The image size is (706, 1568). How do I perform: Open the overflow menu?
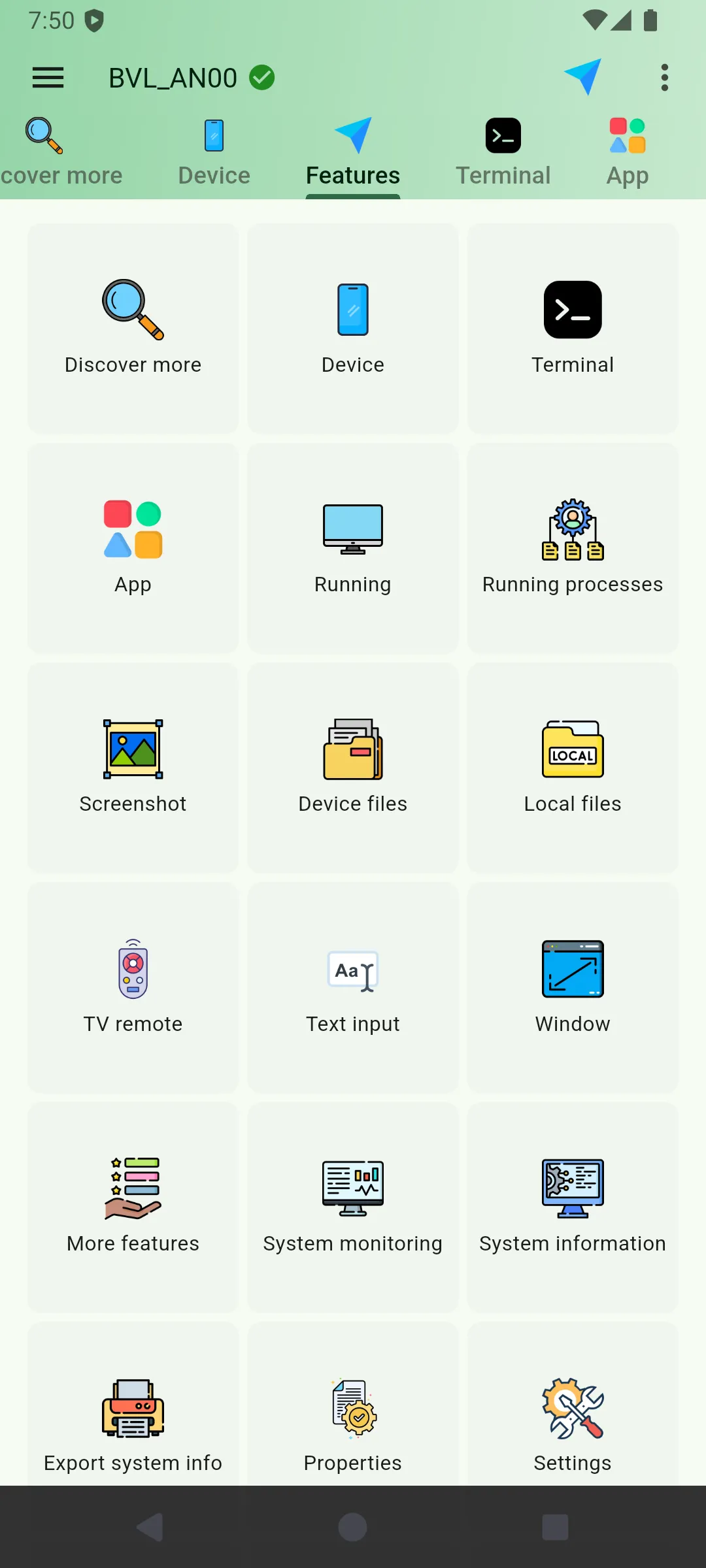[x=664, y=78]
